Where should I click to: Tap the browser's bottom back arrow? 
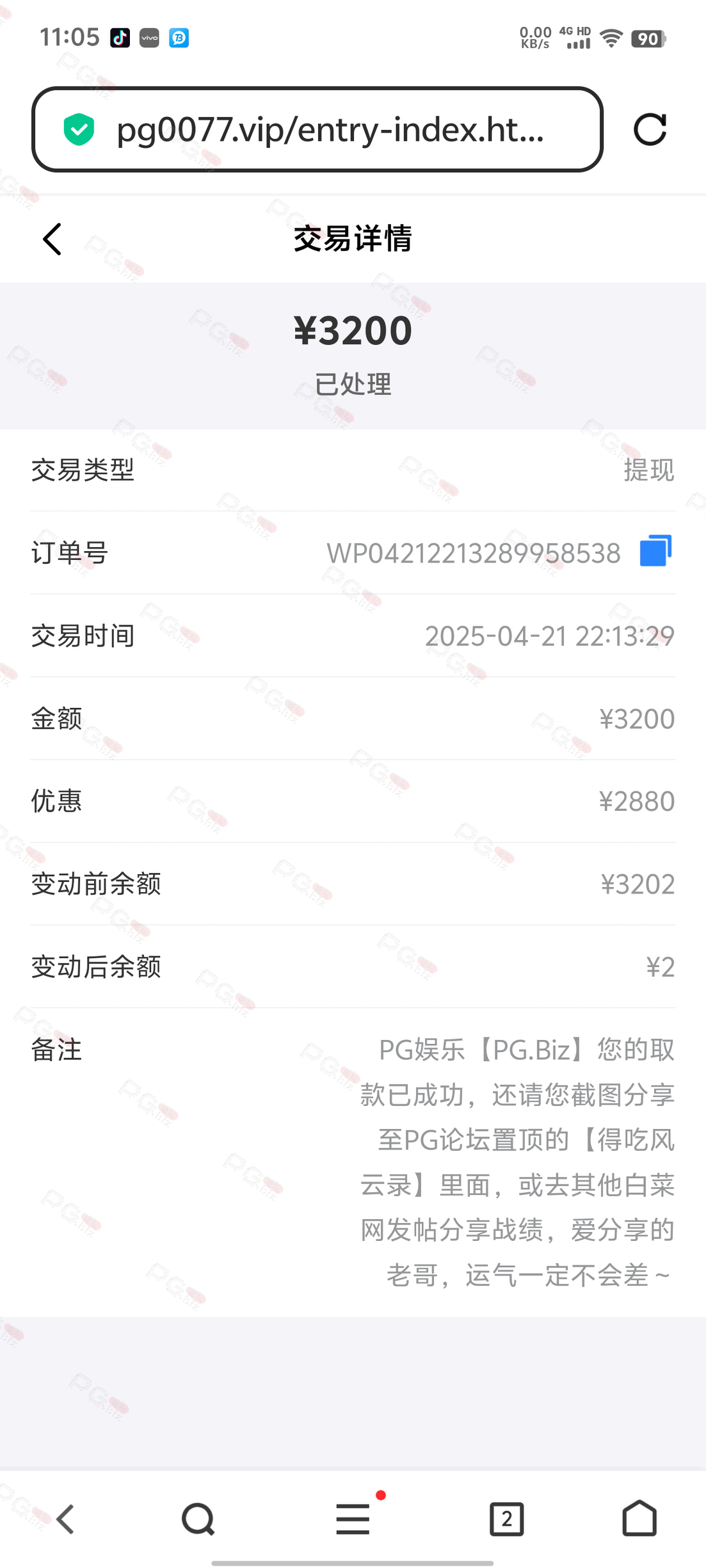[x=66, y=1519]
